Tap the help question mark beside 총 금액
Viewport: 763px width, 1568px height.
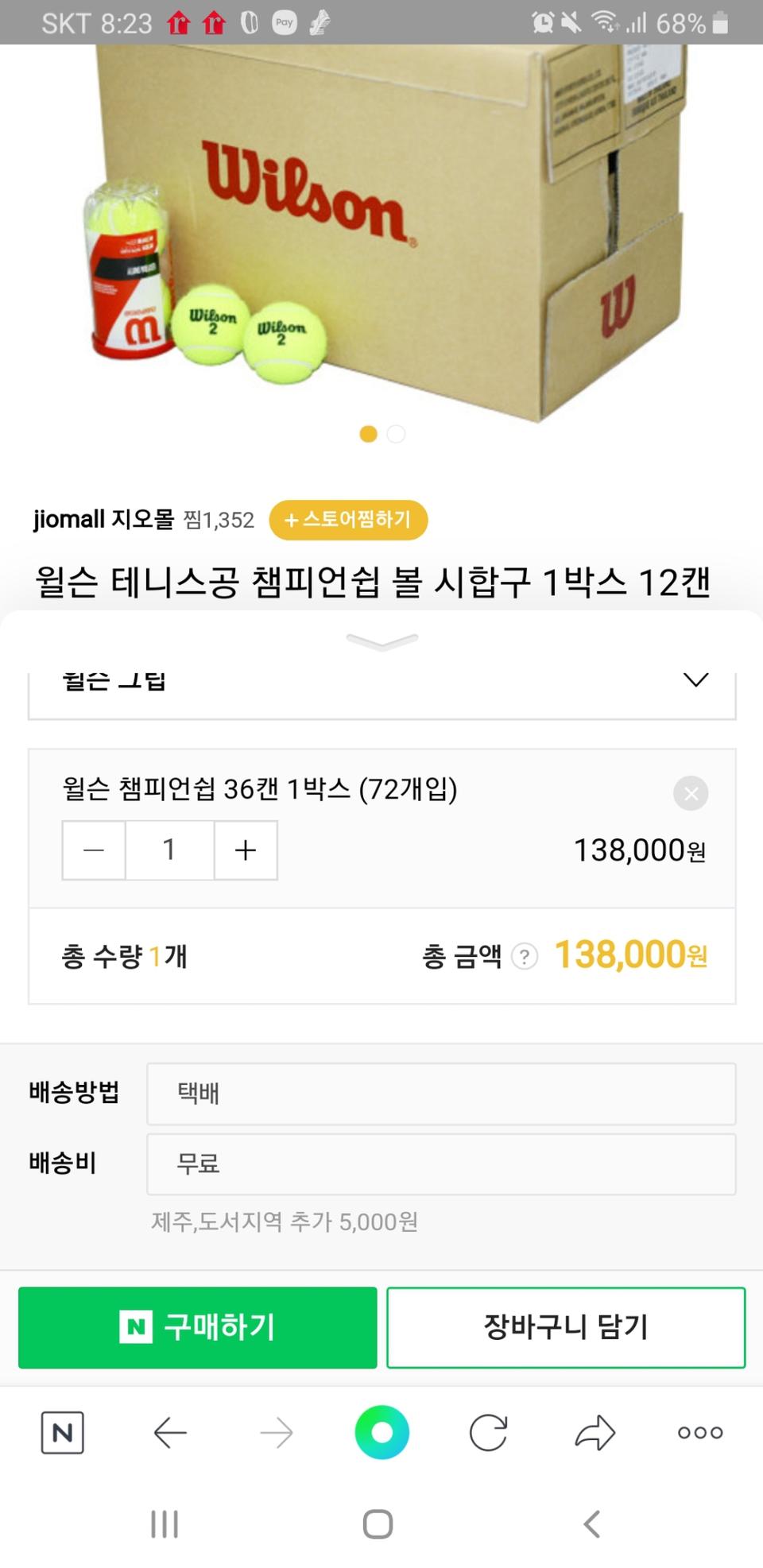click(524, 956)
